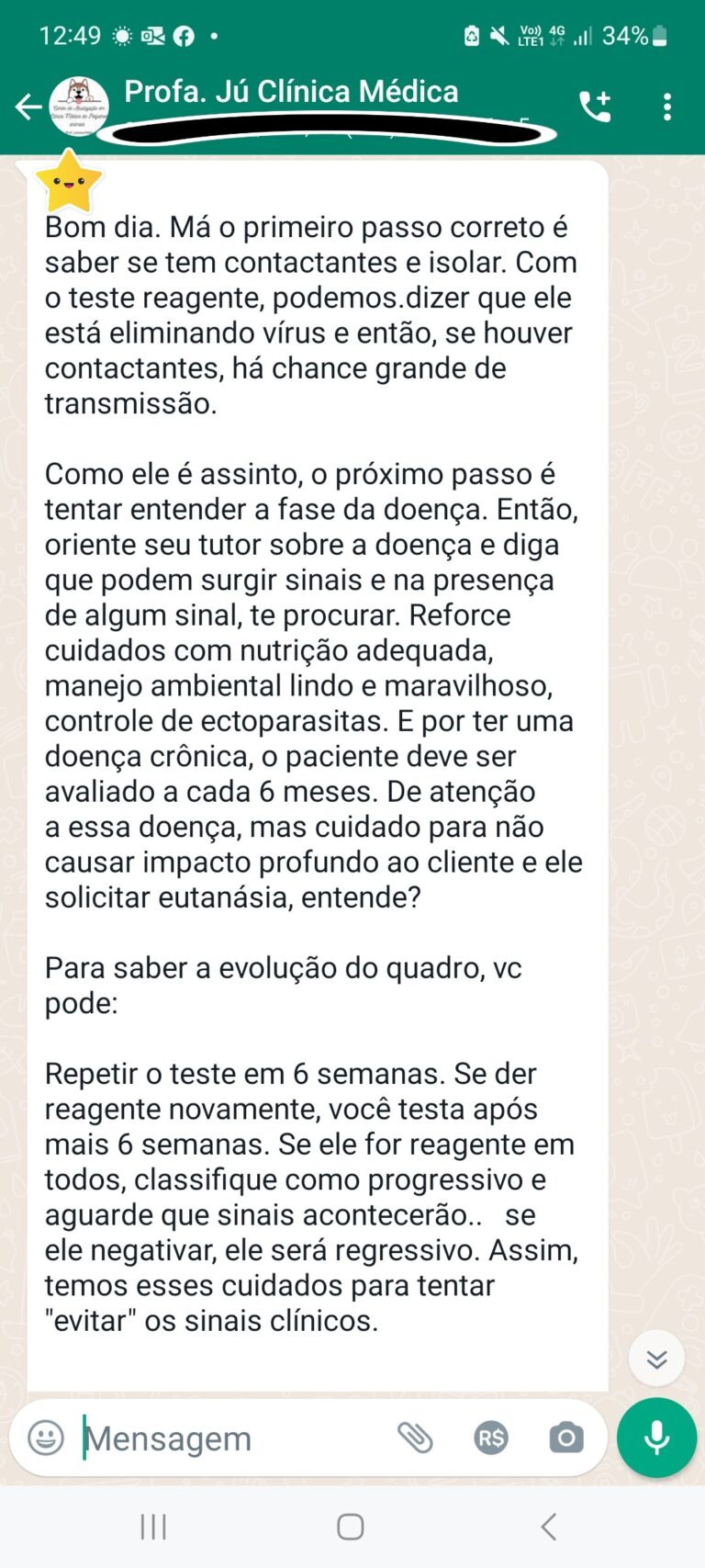This screenshot has height=1568, width=705.
Task: Focus the Mensagem text field
Action: point(229,1438)
